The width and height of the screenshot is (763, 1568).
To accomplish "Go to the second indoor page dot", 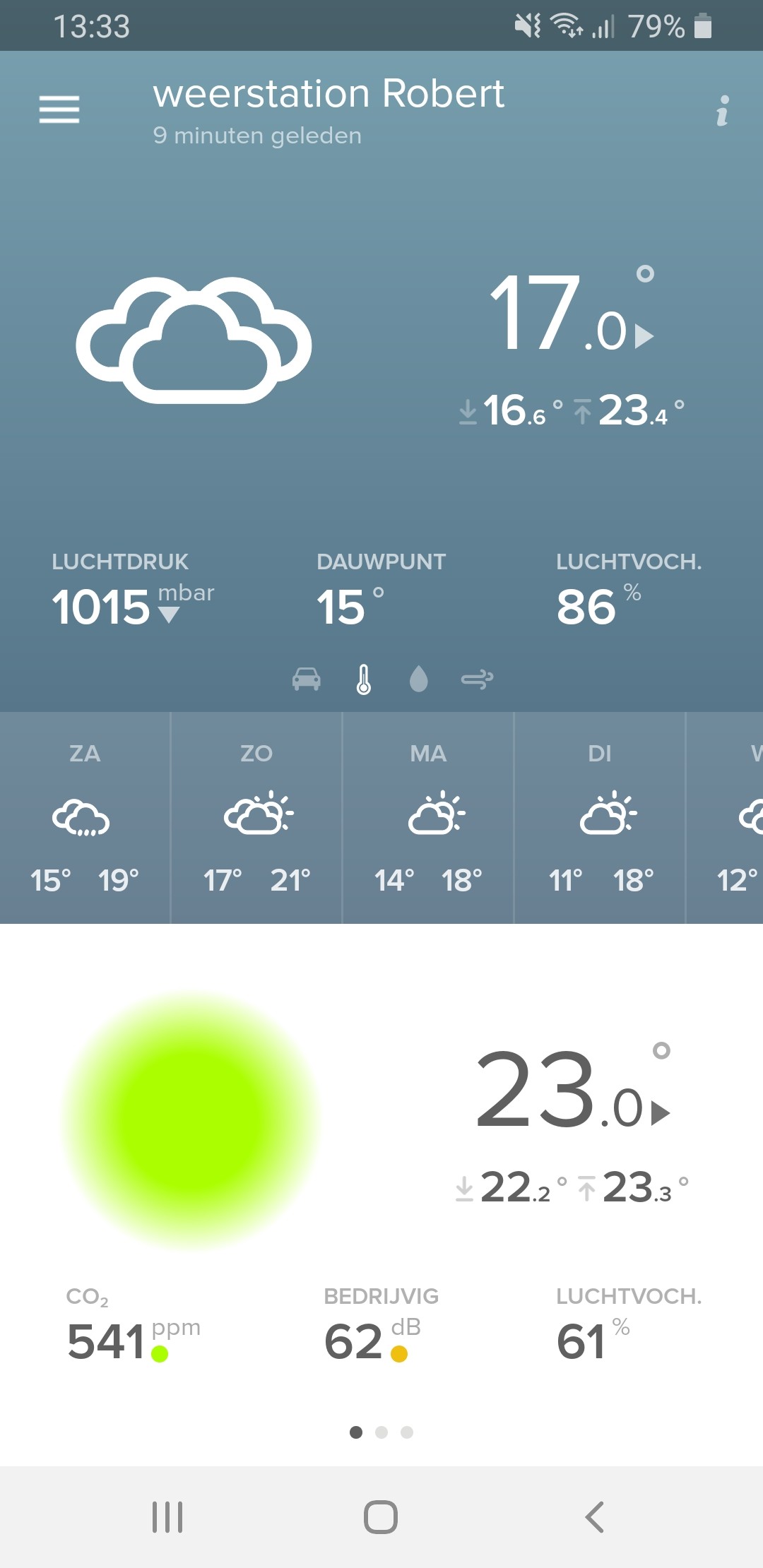I will pyautogui.click(x=381, y=1432).
